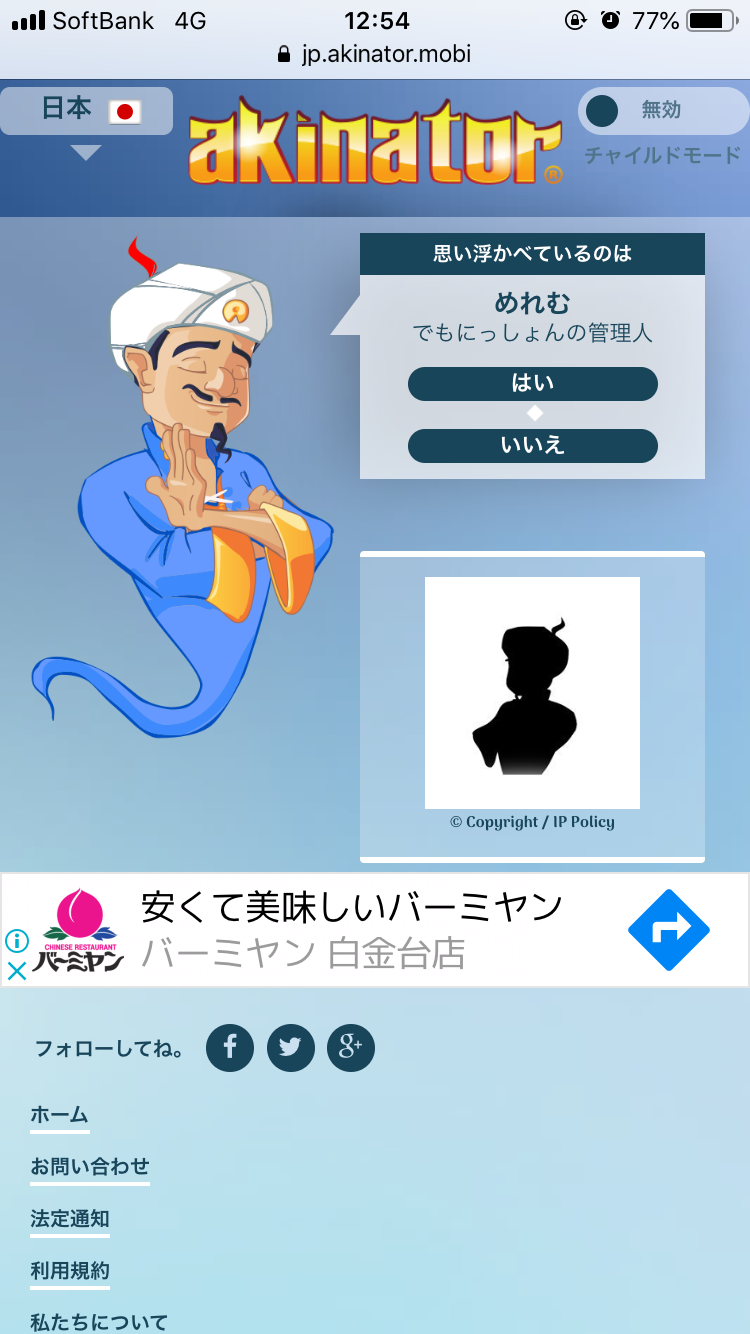
Task: Open the お問い合わせ contact page
Action: (x=90, y=1166)
